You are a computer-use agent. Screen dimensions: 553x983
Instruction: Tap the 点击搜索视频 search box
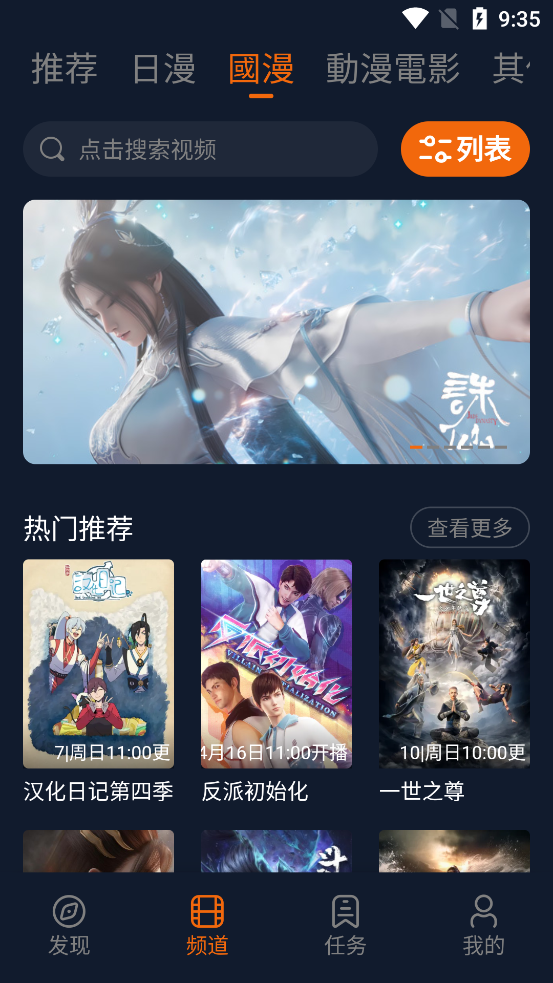pos(200,149)
